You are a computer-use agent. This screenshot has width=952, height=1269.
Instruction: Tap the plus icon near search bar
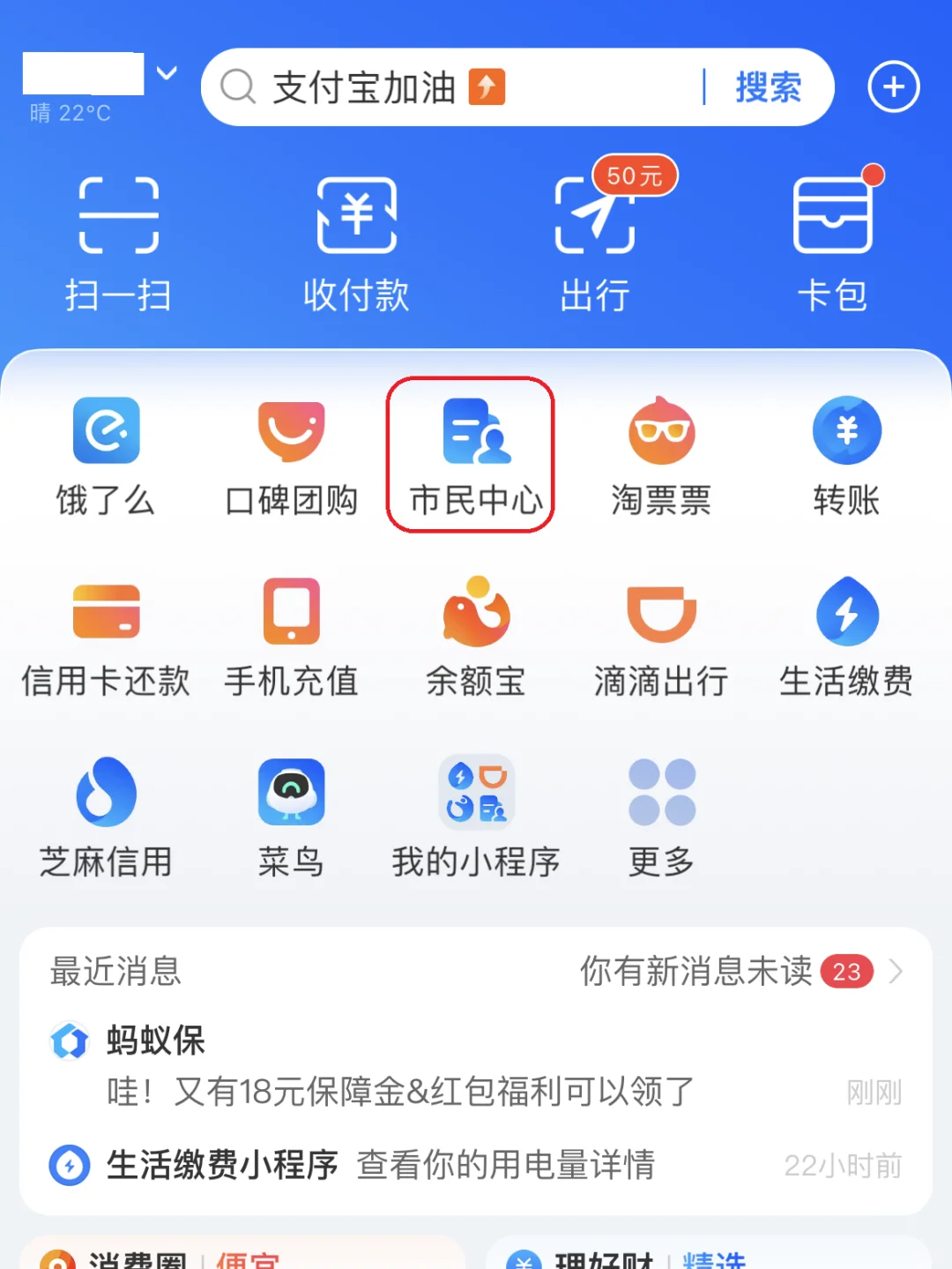[893, 87]
